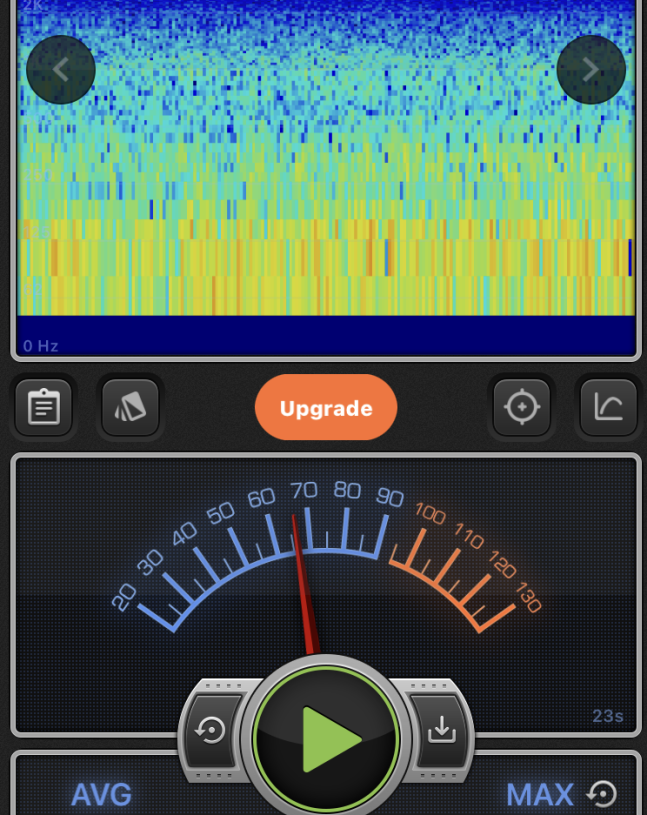Open the themes cards icon
This screenshot has width=647, height=815.
point(130,408)
